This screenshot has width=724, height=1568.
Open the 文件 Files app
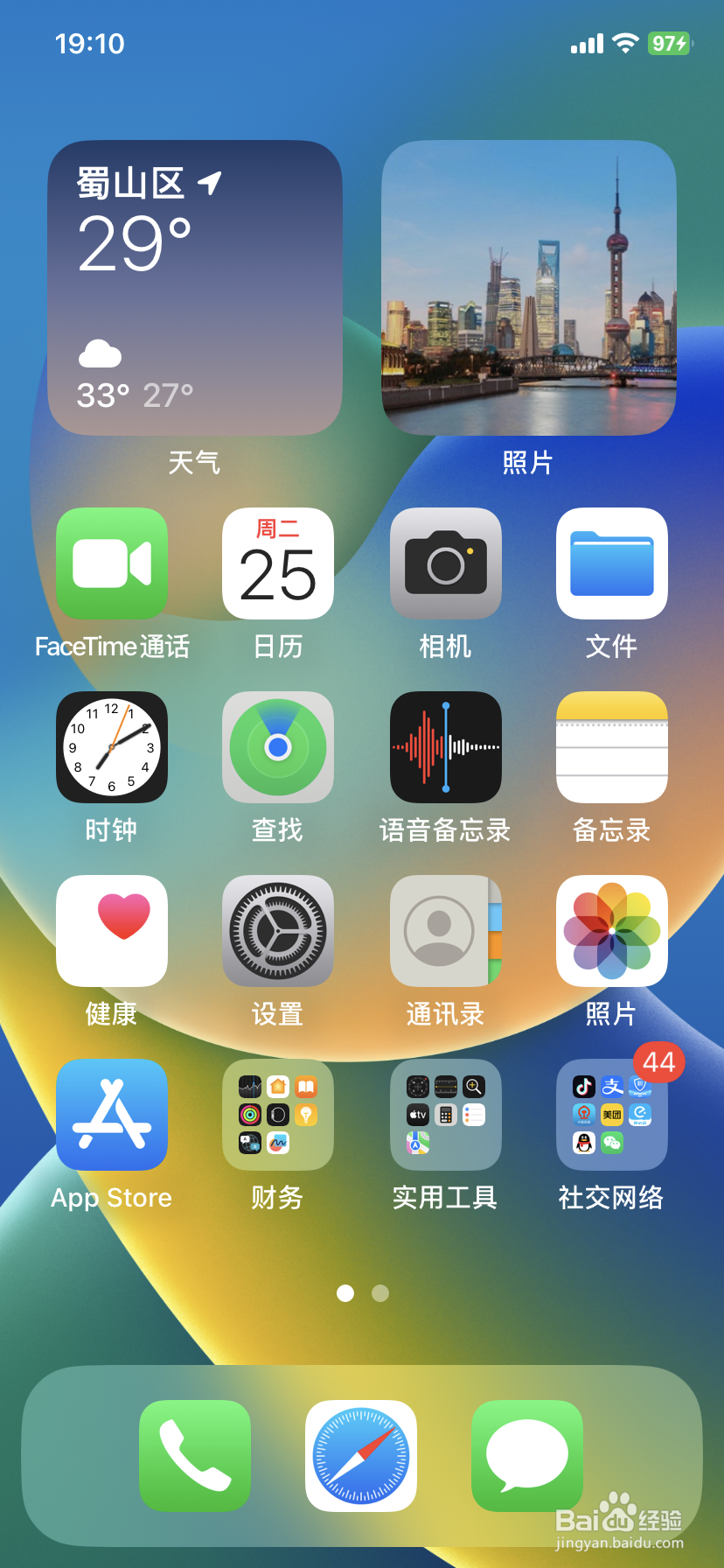click(611, 563)
